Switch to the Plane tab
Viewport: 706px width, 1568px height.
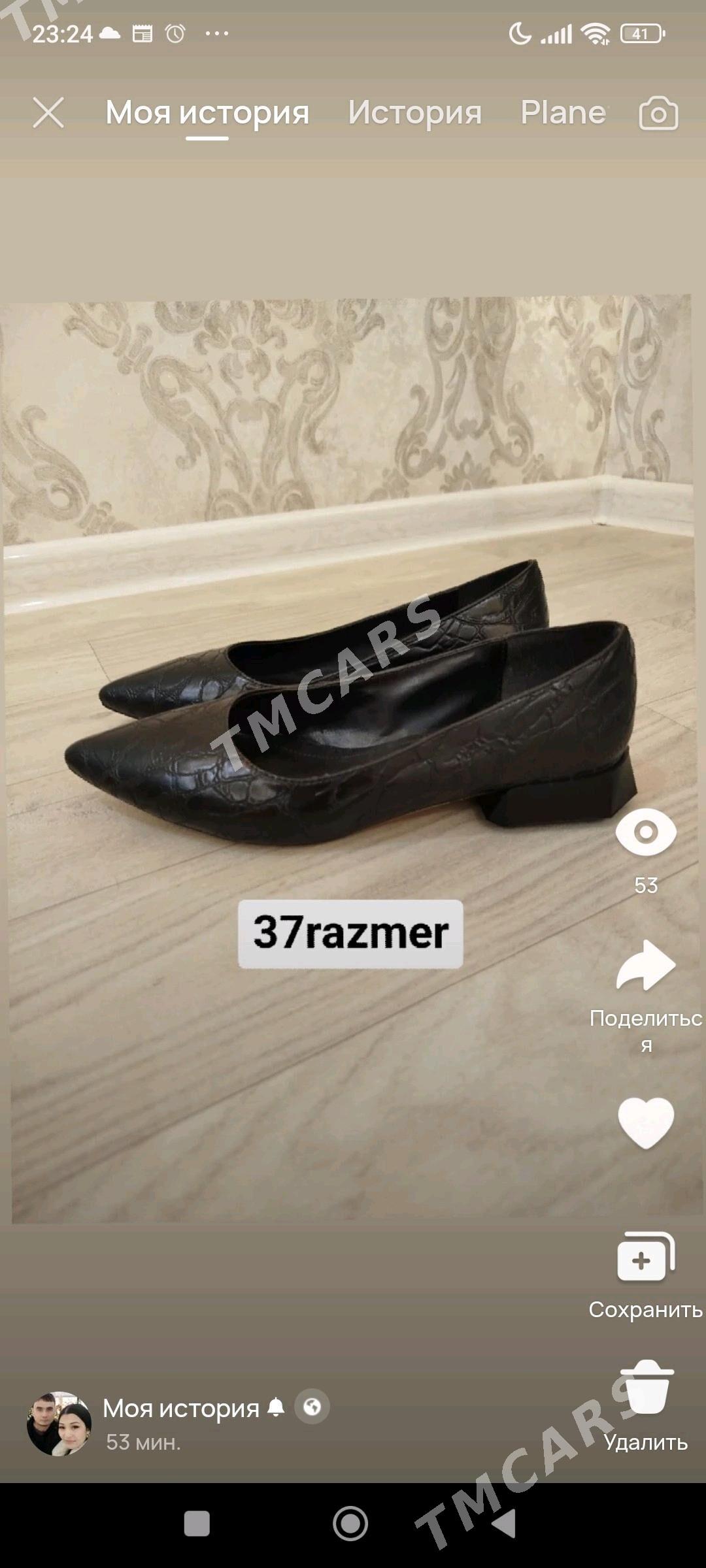(563, 112)
